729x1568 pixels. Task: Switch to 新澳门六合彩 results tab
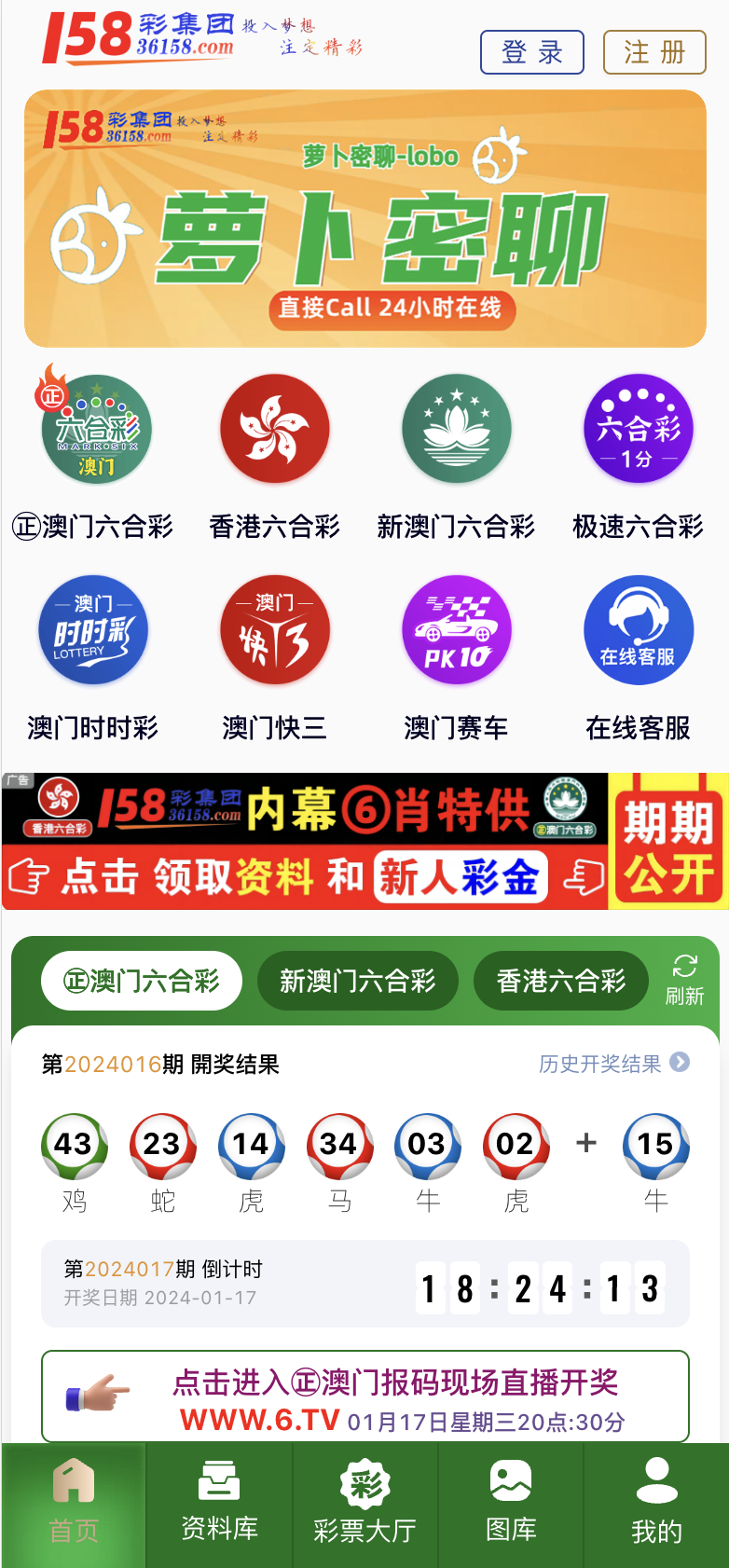tap(358, 981)
